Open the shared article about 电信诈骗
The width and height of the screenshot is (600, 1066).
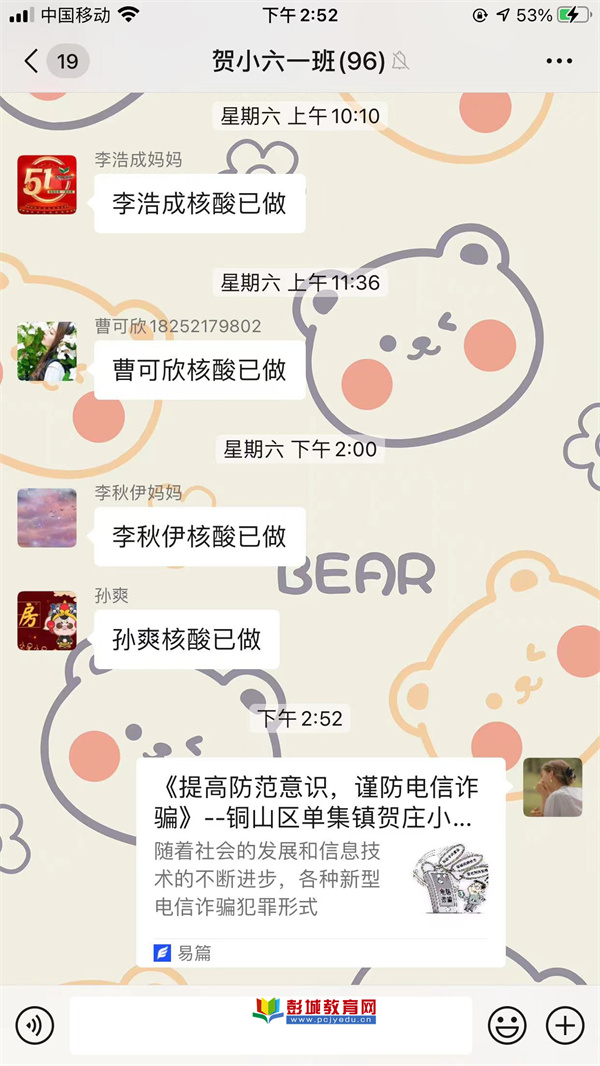(320, 862)
